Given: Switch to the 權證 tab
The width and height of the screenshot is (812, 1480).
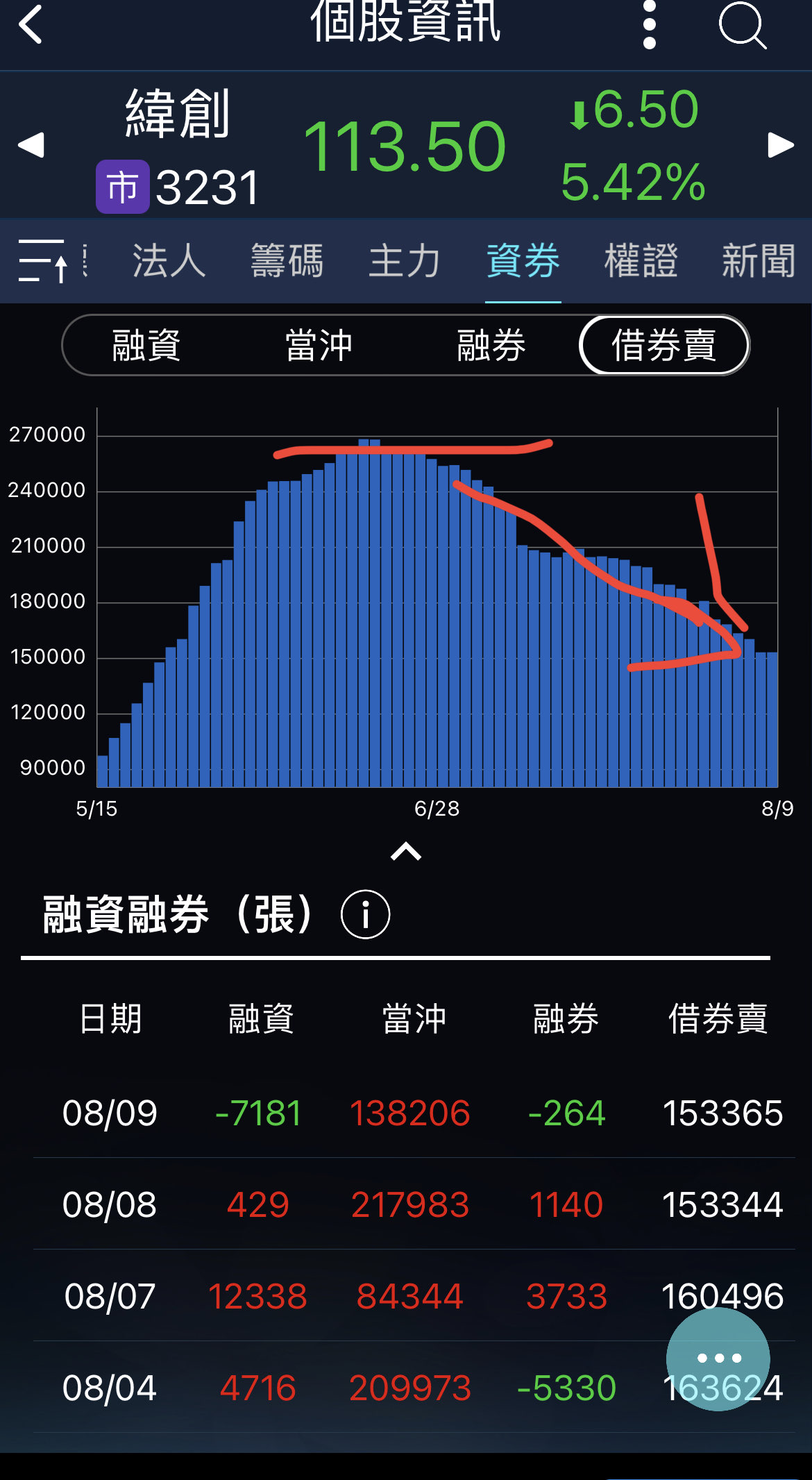Looking at the screenshot, I should click(x=641, y=261).
